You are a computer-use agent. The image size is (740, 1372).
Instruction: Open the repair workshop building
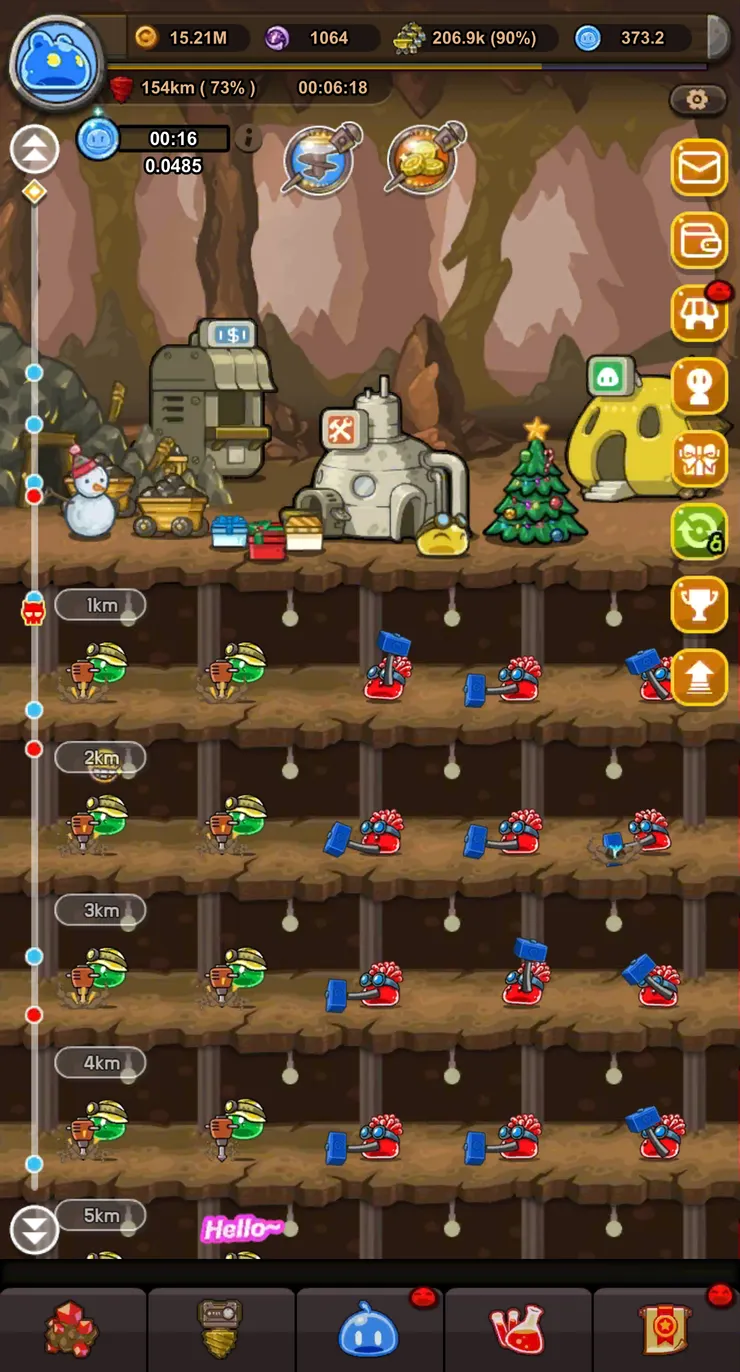(380, 468)
